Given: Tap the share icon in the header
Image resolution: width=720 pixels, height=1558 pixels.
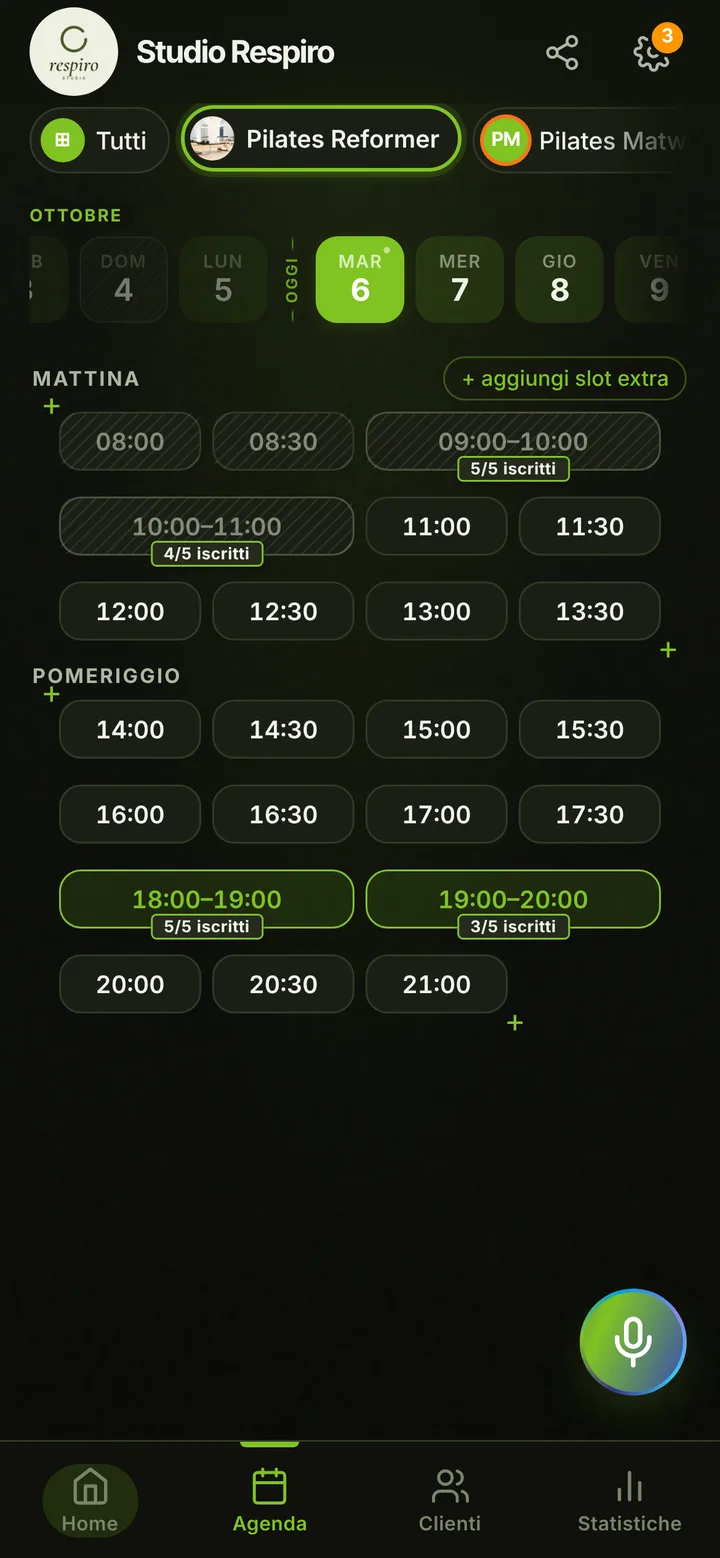Looking at the screenshot, I should (x=562, y=53).
